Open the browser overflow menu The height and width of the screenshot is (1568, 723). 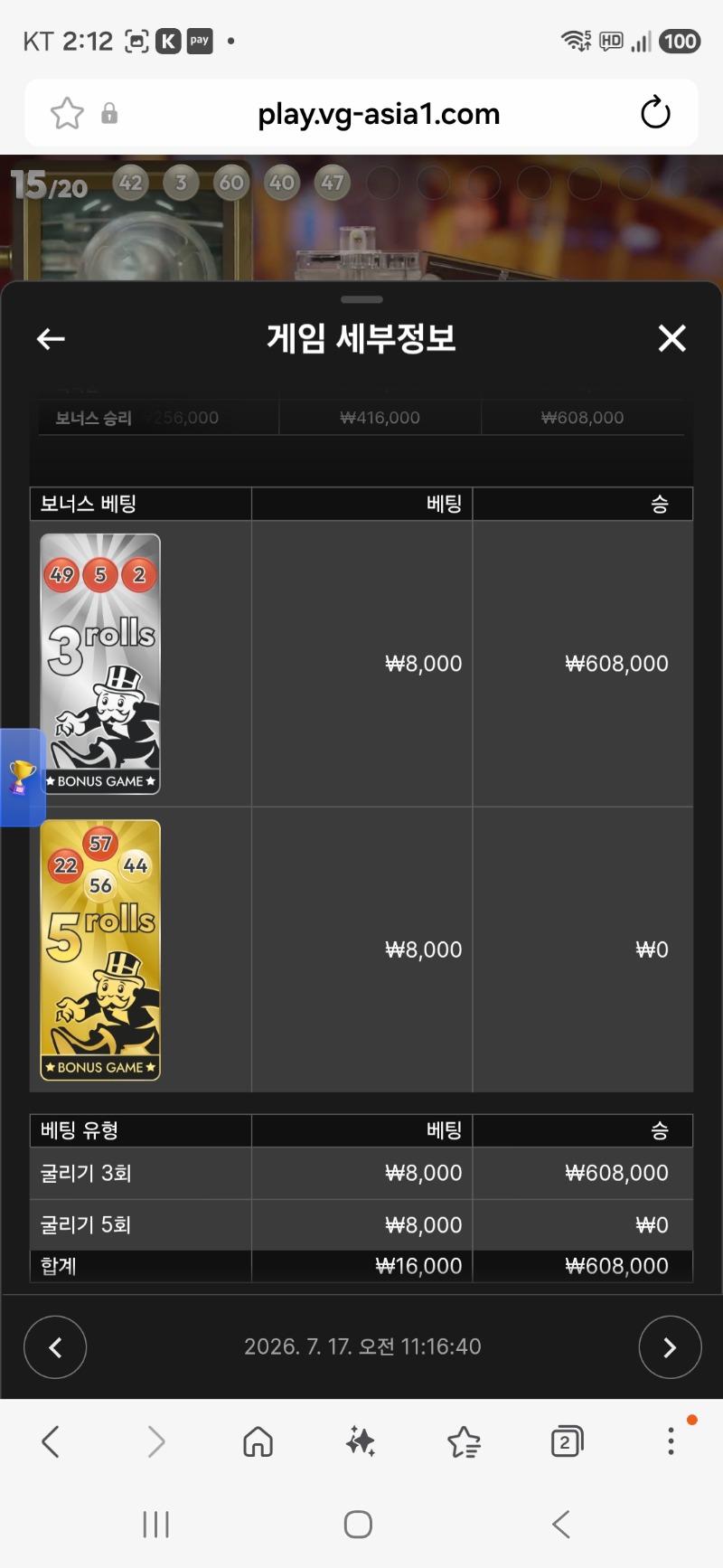671,1440
